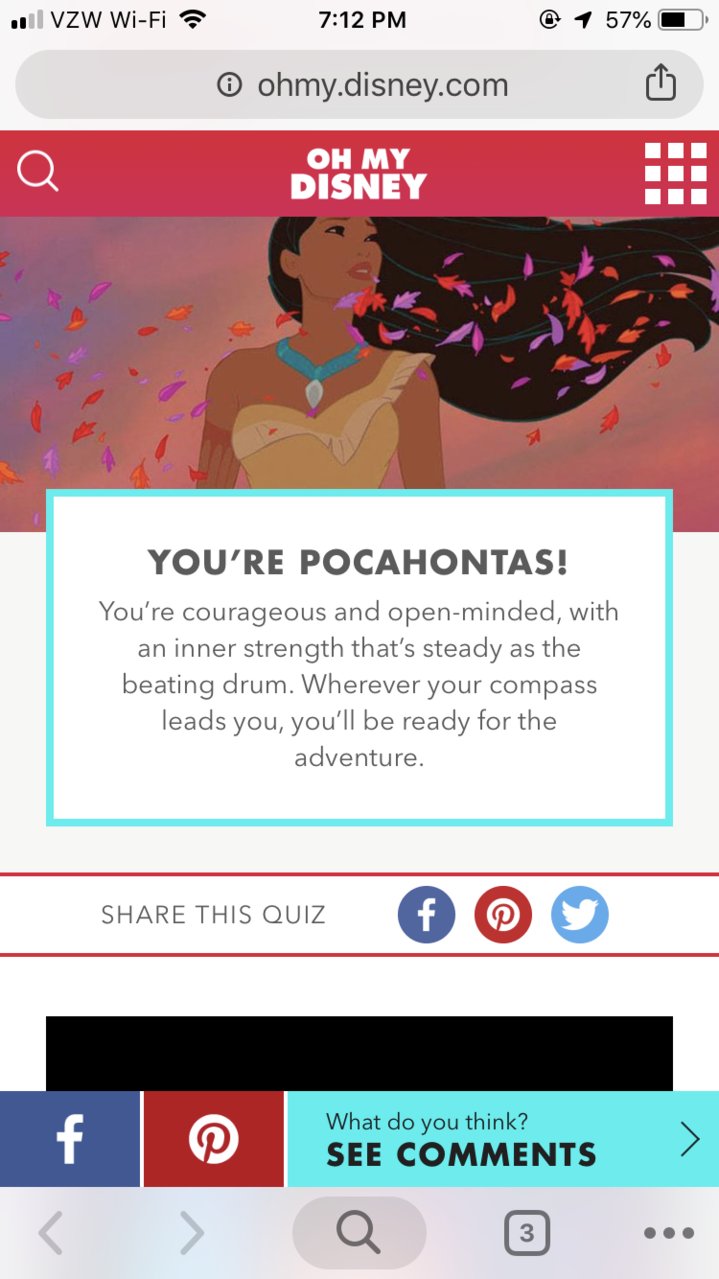Open the browser's three-dot menu
This screenshot has width=719, height=1279.
[669, 1233]
